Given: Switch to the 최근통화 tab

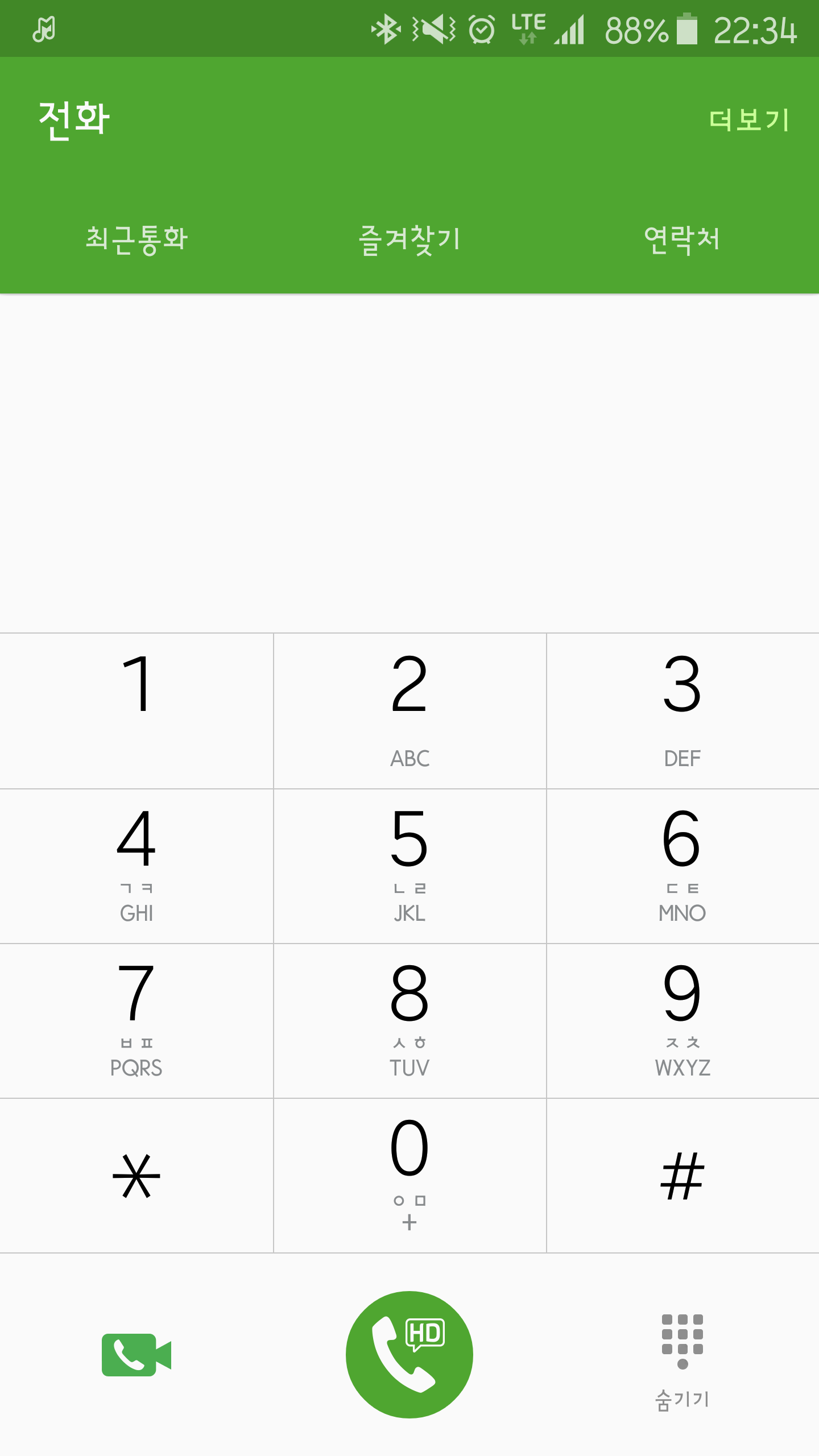Looking at the screenshot, I should click(x=136, y=239).
